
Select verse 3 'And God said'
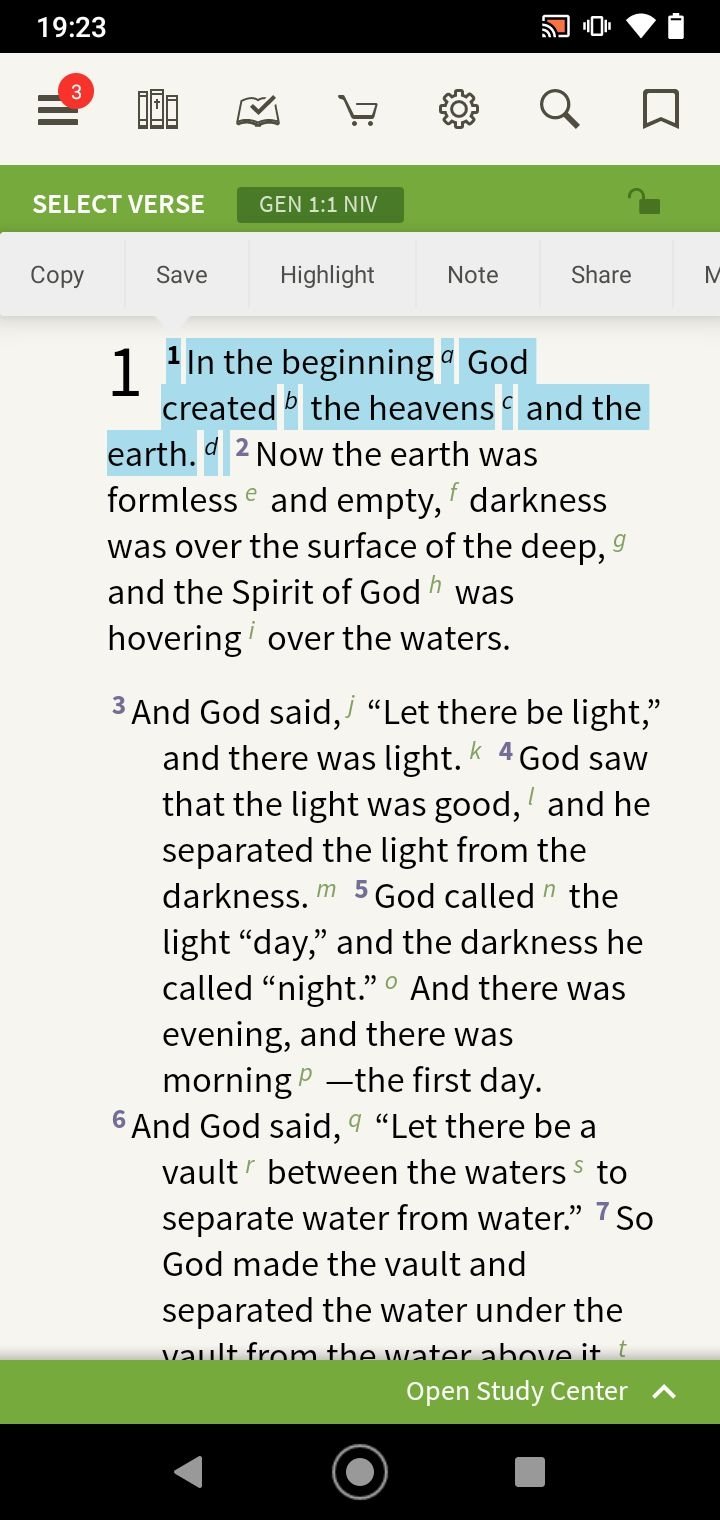[x=236, y=713]
